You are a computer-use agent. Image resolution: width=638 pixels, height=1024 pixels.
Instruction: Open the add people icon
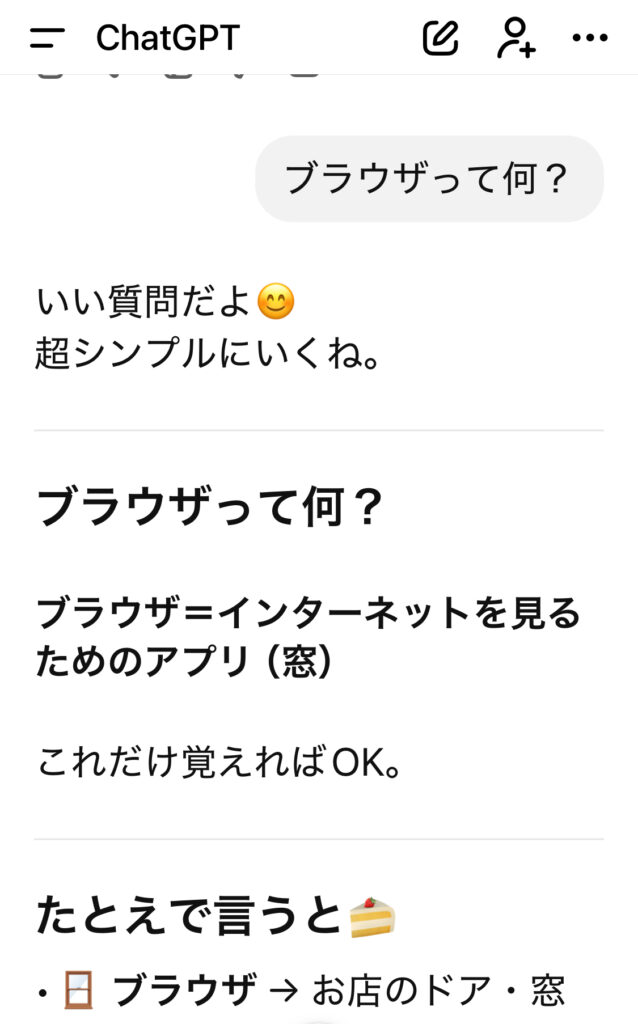pyautogui.click(x=516, y=38)
